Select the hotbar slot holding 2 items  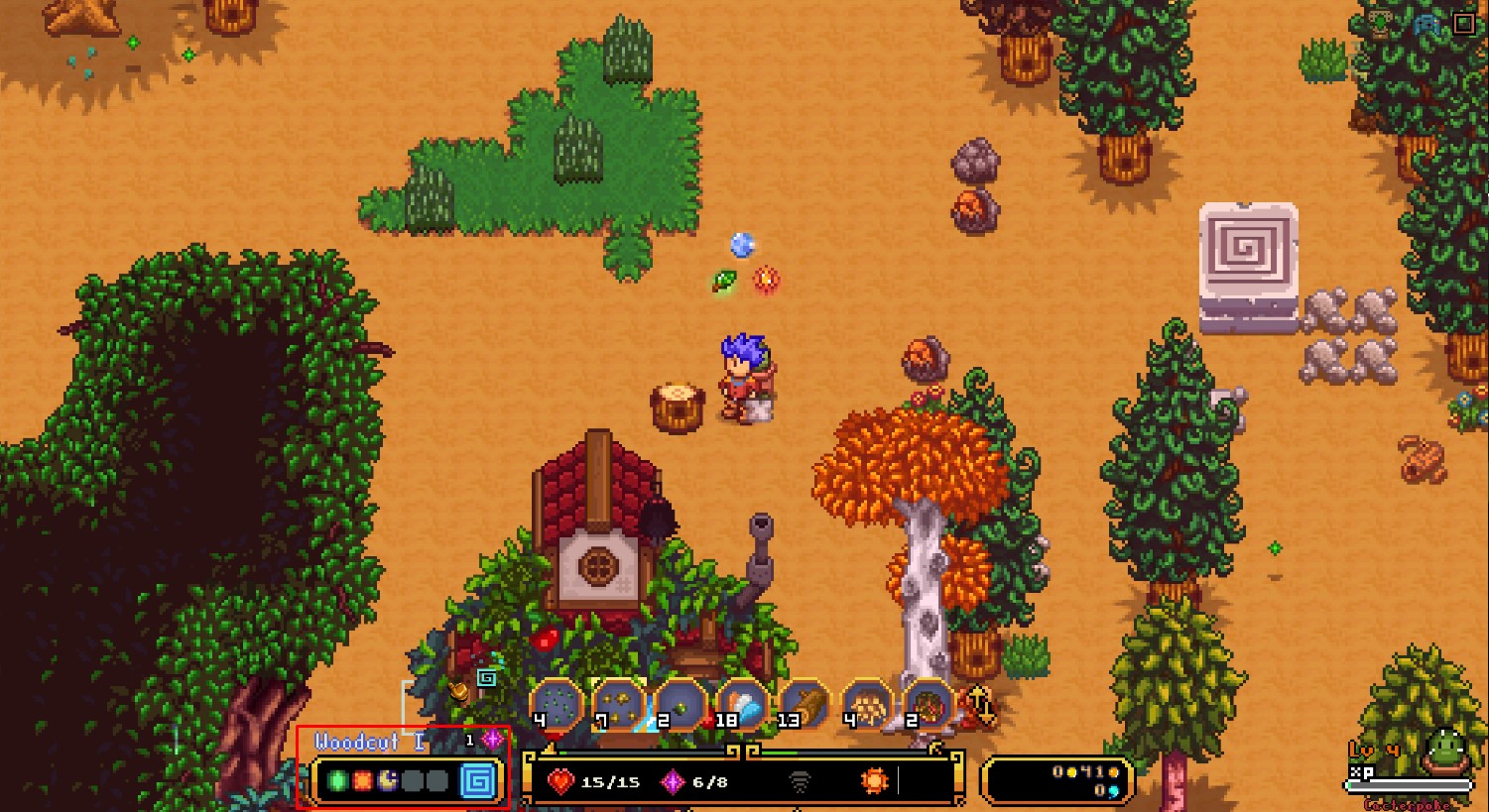[680, 703]
